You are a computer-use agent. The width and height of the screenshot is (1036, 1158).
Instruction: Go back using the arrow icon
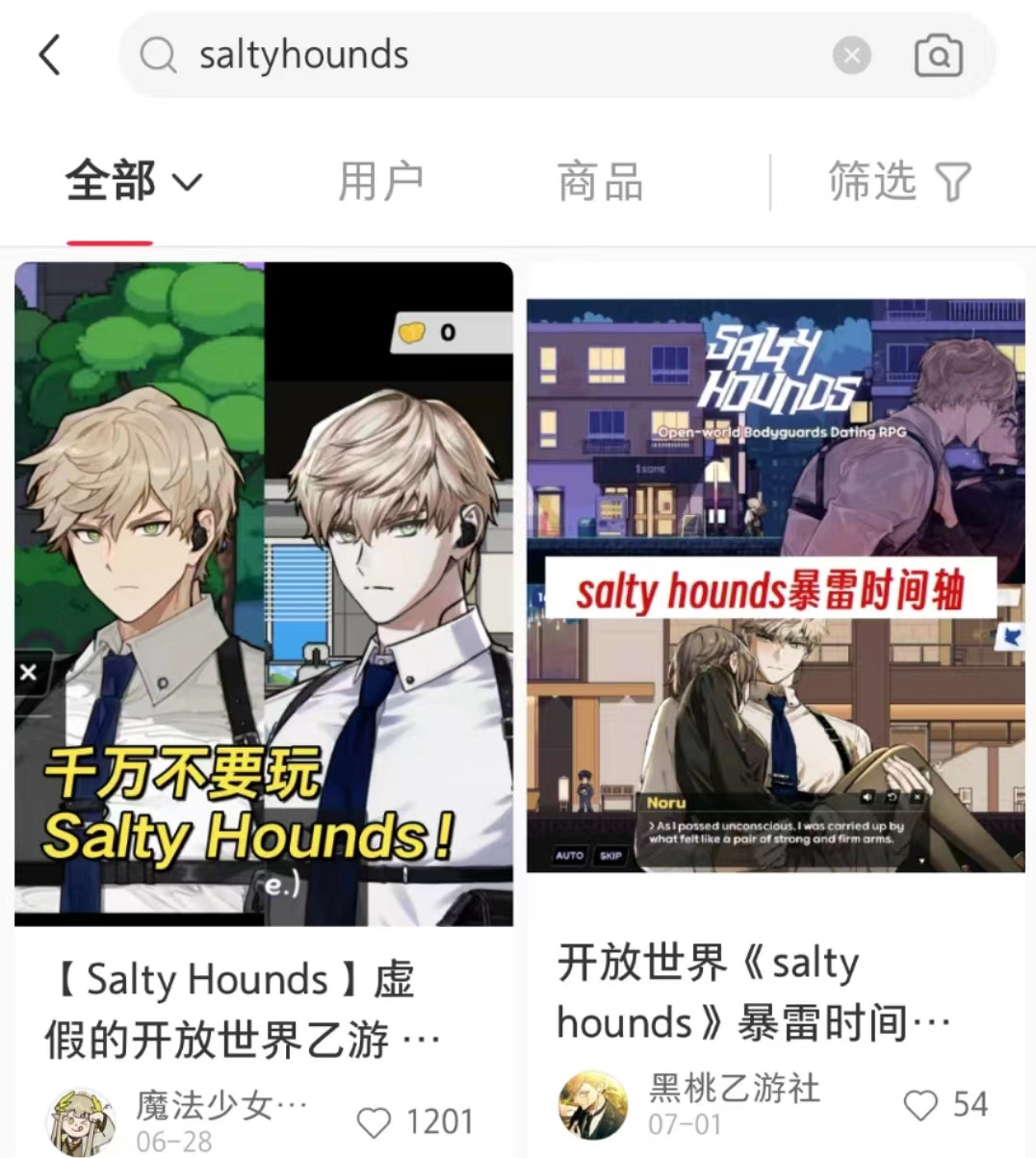tap(50, 55)
